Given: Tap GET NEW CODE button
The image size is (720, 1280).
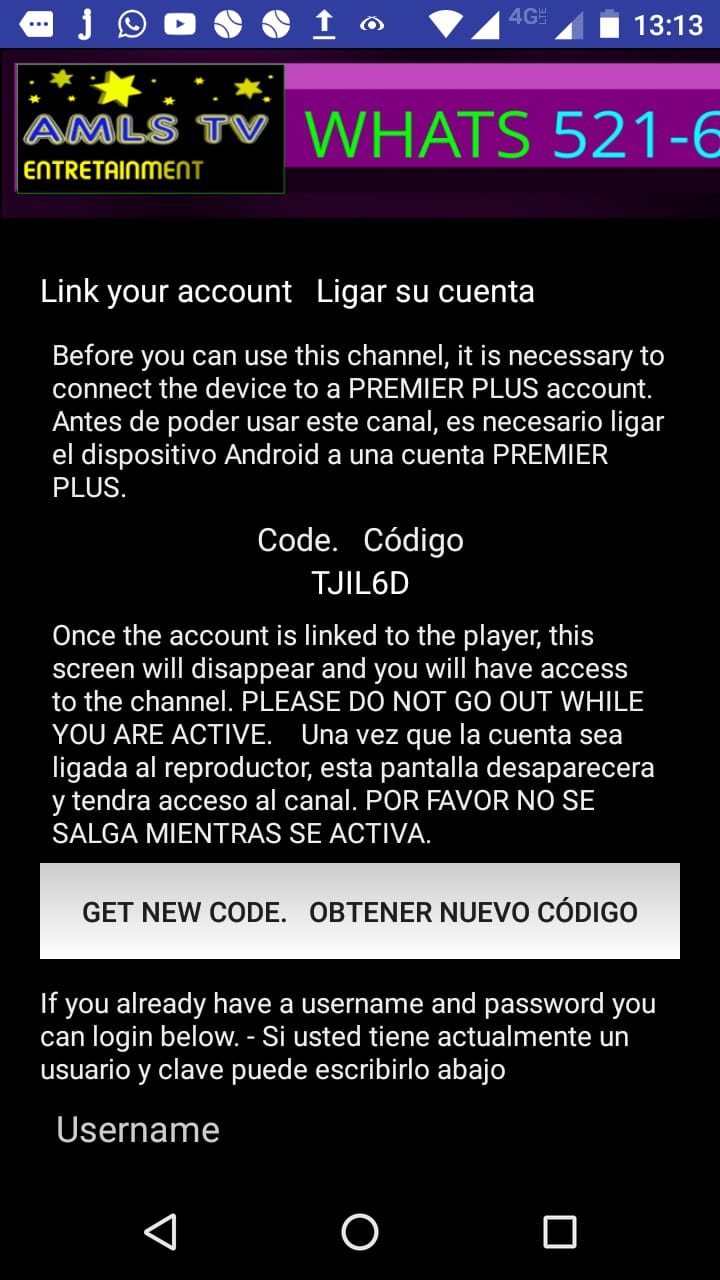Looking at the screenshot, I should tap(360, 911).
